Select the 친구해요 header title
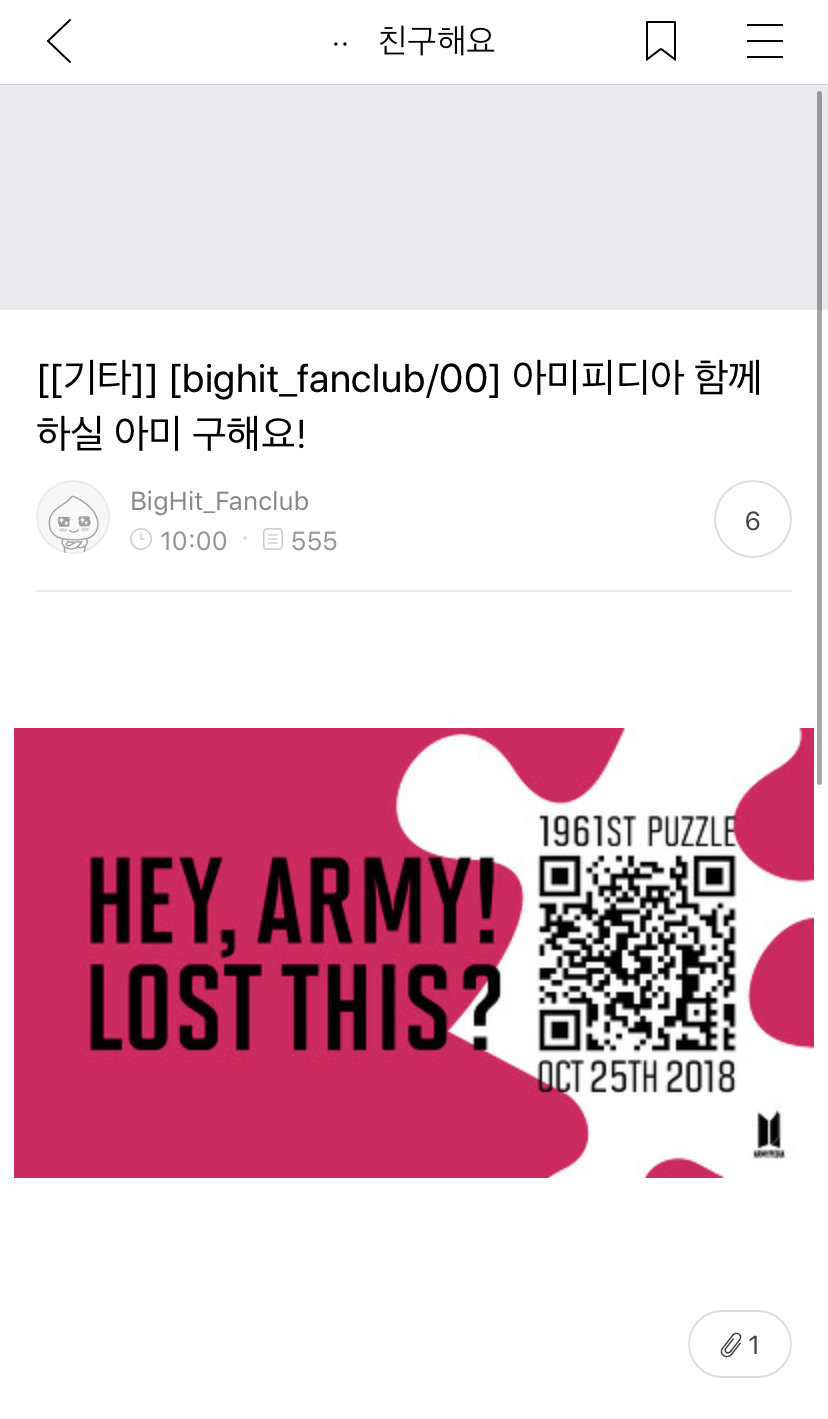 pyautogui.click(x=435, y=42)
